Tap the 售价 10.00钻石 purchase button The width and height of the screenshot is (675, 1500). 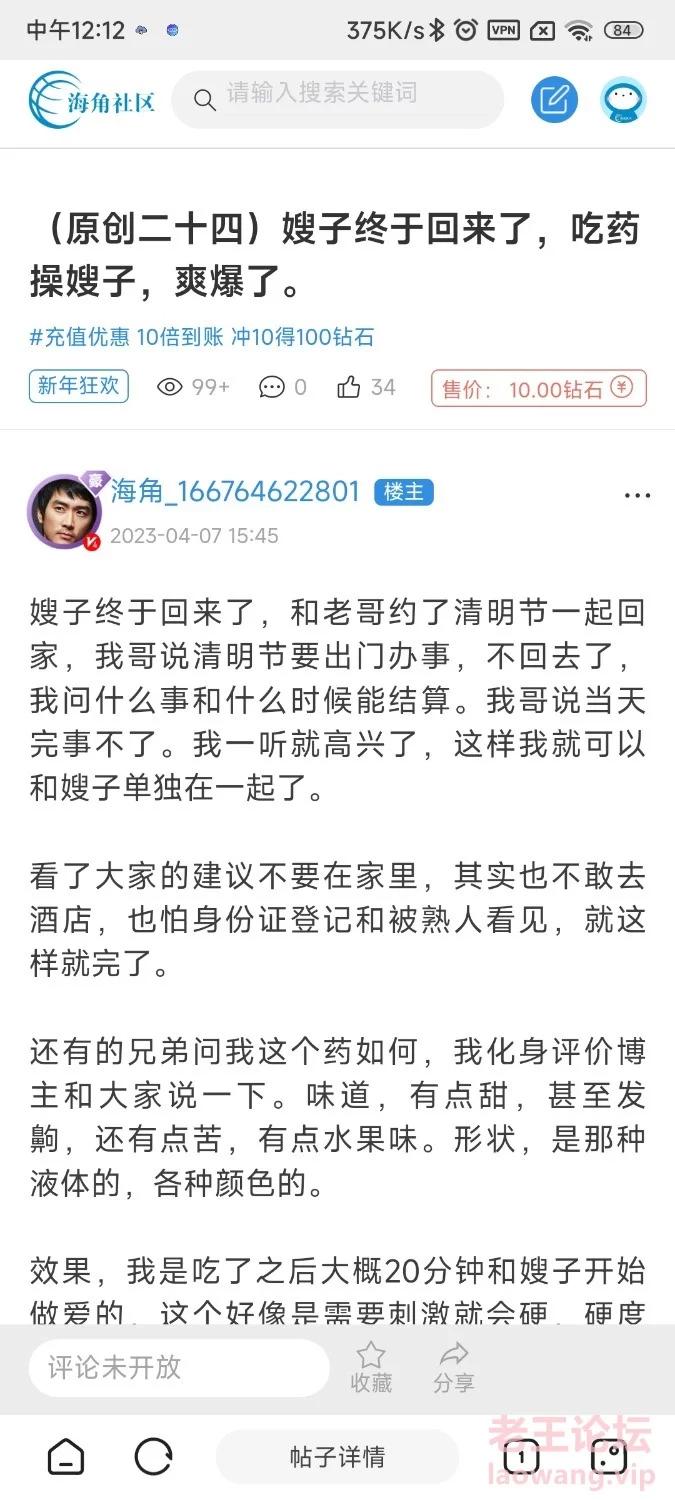click(x=538, y=388)
